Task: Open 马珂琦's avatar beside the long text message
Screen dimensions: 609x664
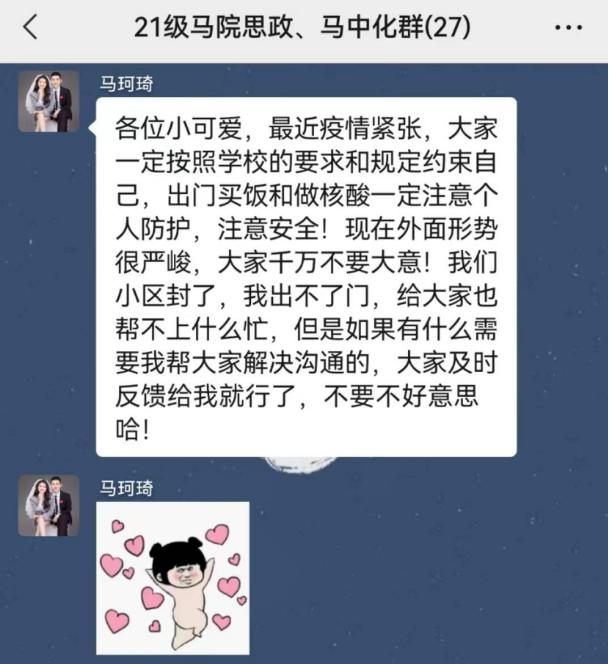Action: pyautogui.click(x=49, y=102)
